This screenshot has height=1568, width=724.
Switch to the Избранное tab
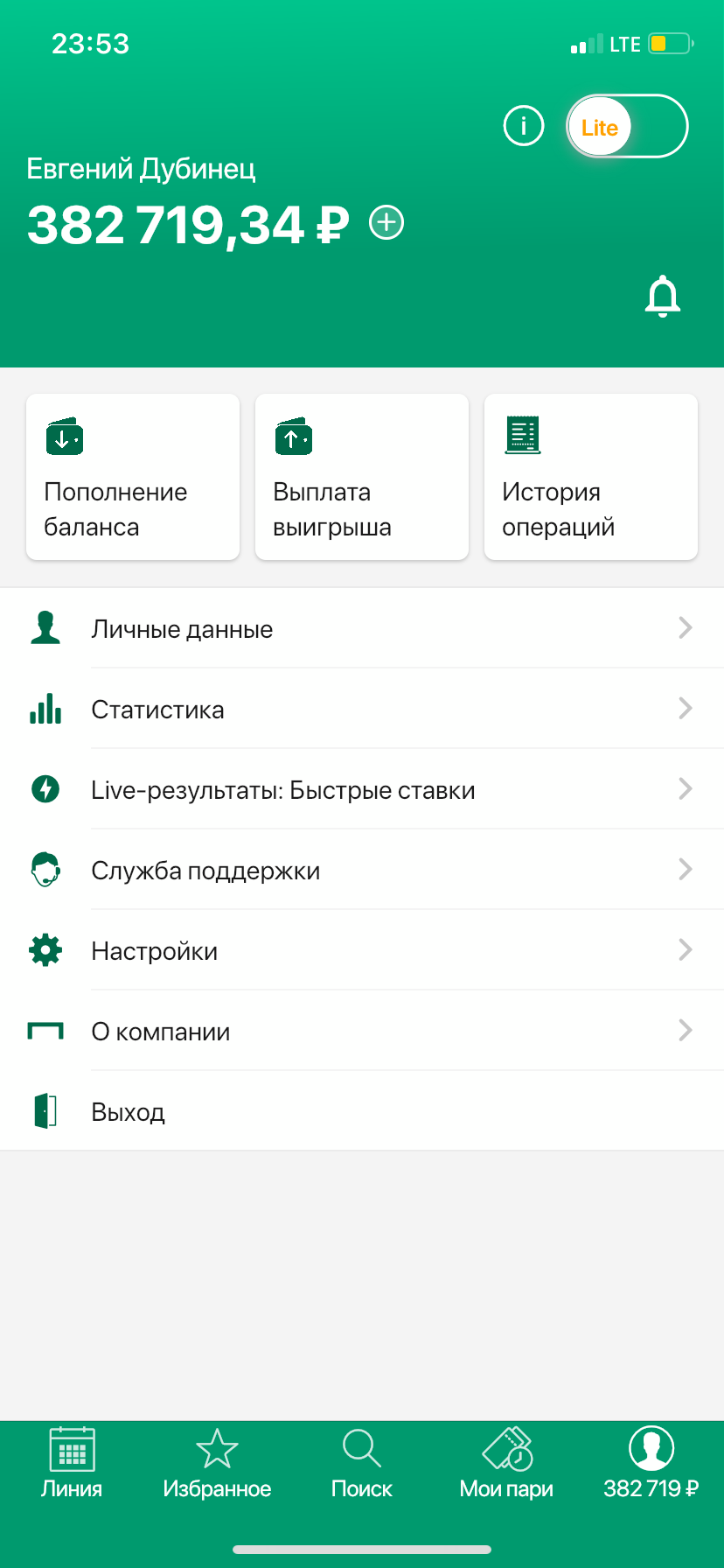click(217, 1463)
